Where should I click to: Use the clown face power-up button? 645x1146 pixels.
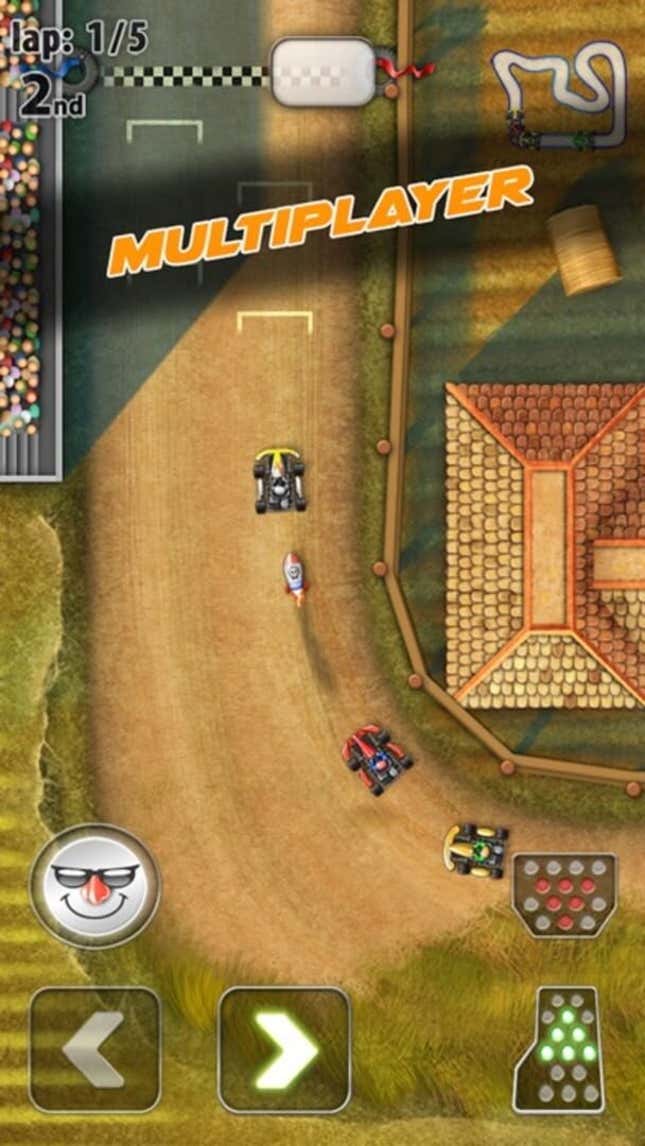[95, 886]
